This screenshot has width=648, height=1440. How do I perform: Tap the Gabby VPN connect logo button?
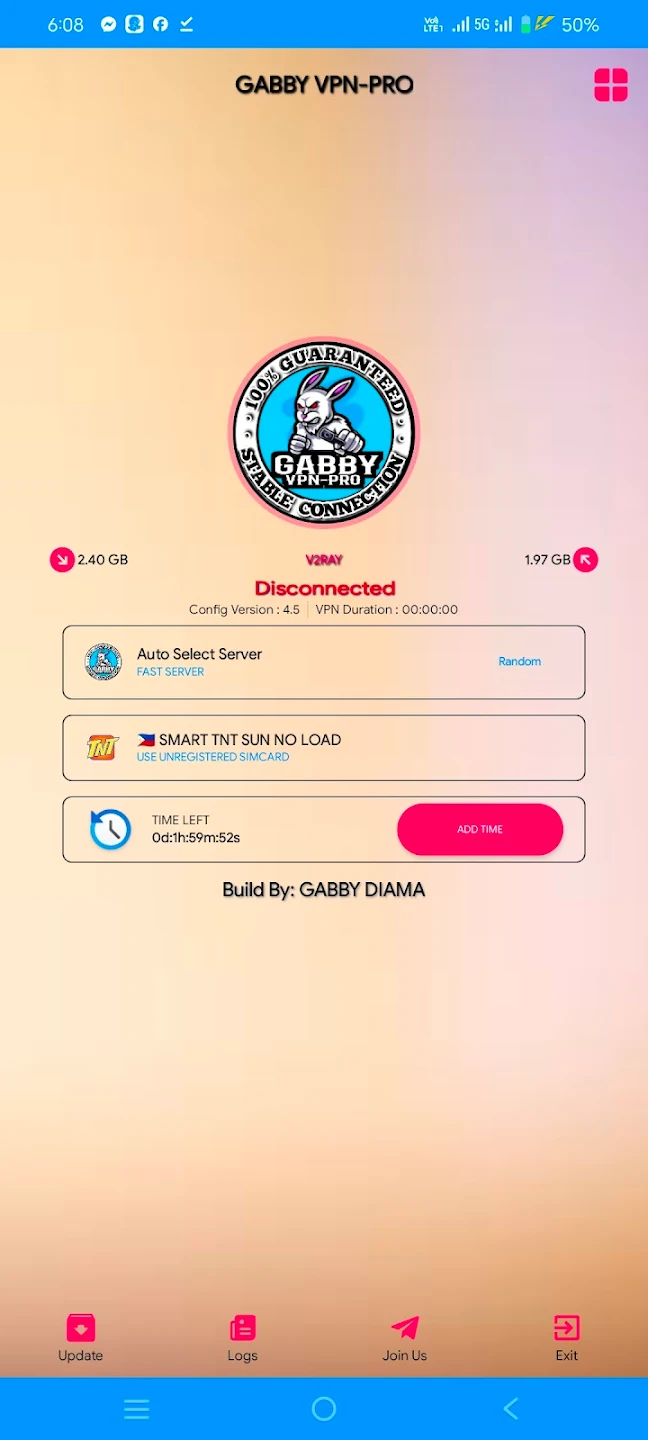coord(324,432)
